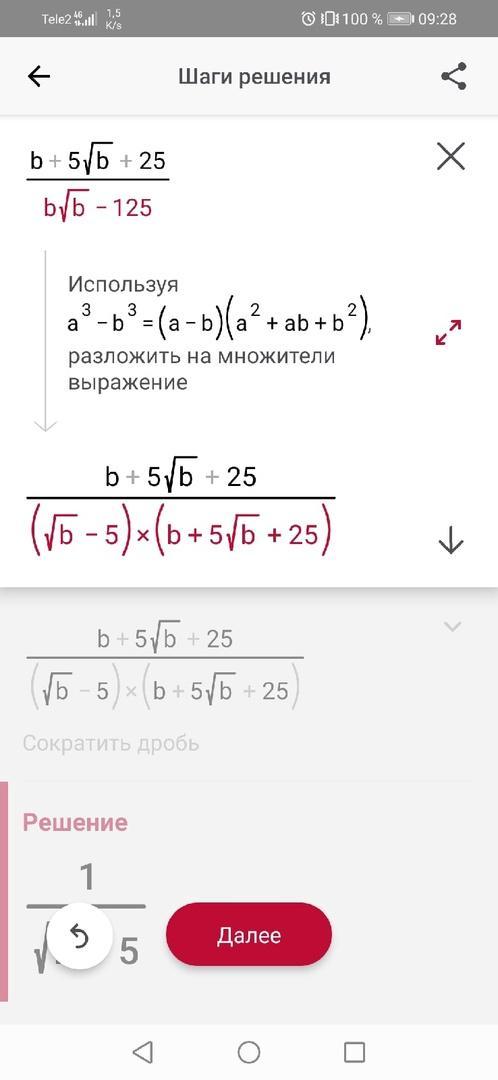Share the solution steps
The image size is (498, 1080).
pyautogui.click(x=453, y=76)
